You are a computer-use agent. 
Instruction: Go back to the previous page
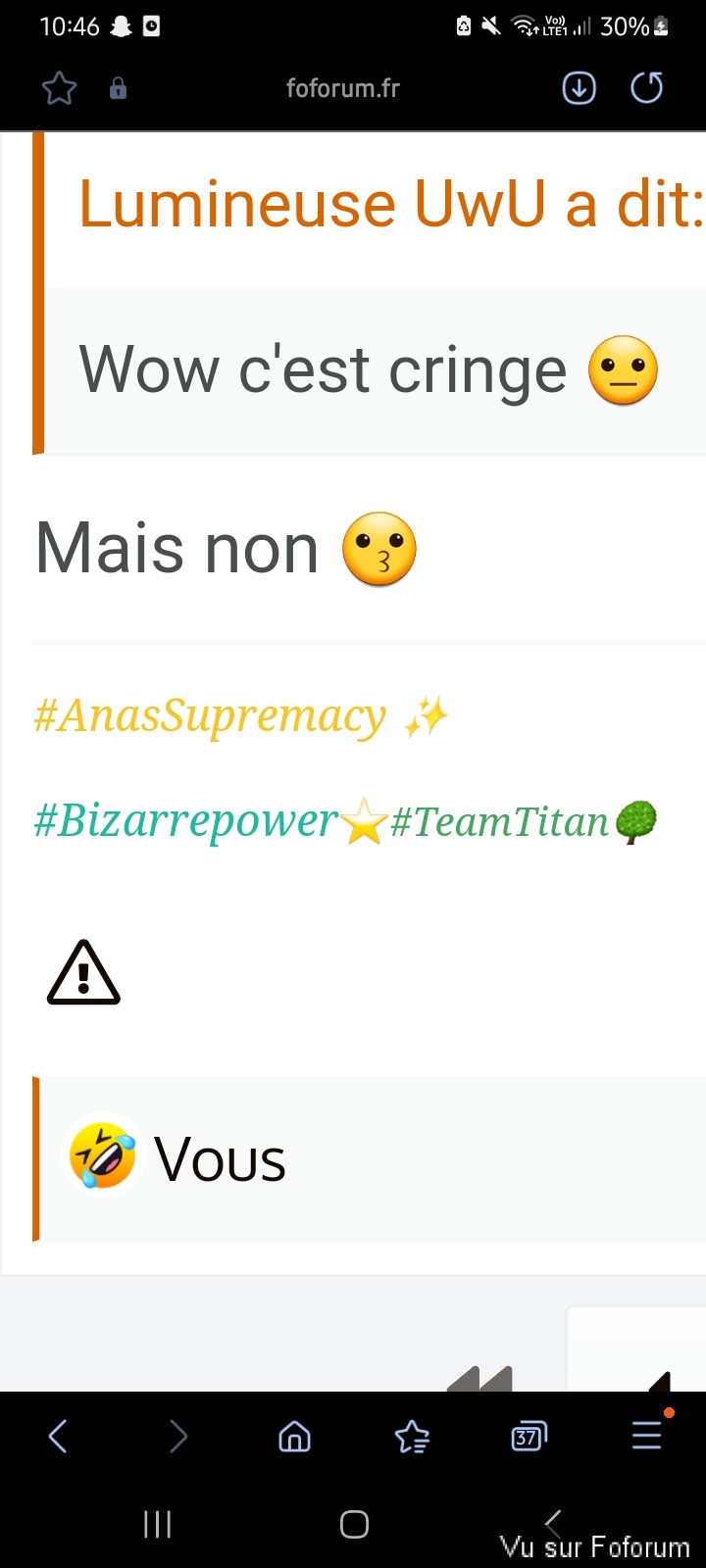58,1437
